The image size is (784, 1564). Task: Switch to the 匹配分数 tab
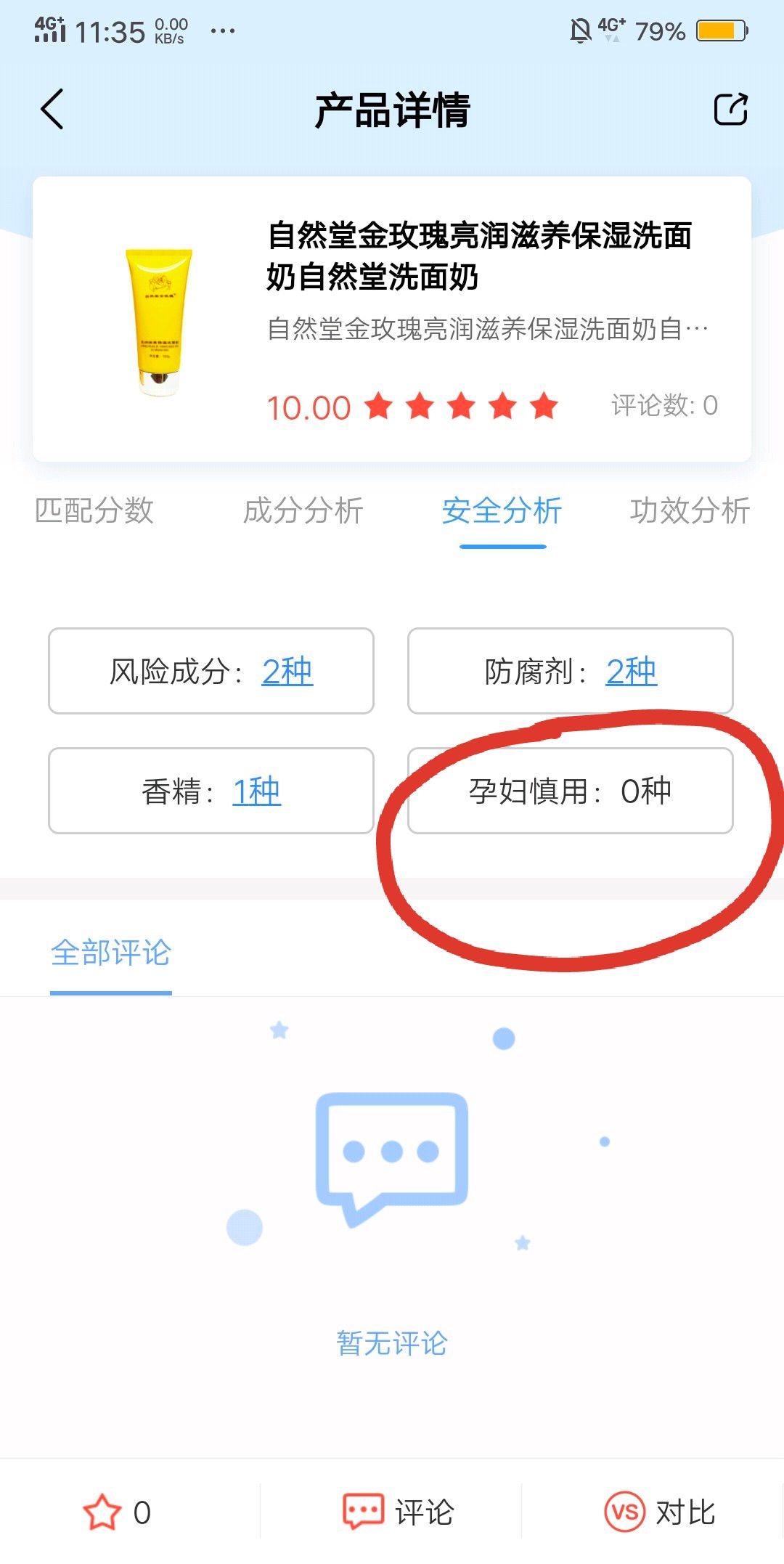click(x=94, y=512)
